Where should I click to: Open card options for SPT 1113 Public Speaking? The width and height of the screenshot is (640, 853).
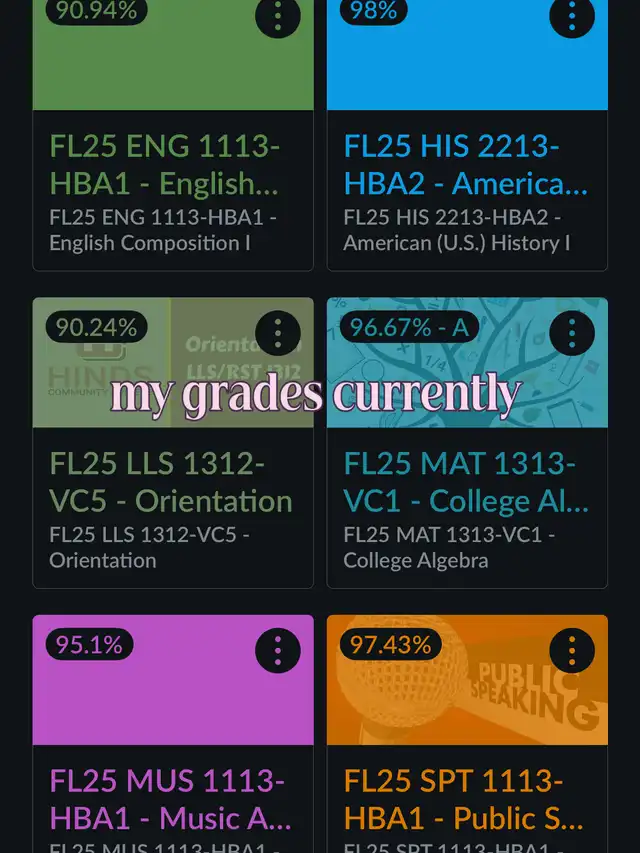(x=572, y=651)
